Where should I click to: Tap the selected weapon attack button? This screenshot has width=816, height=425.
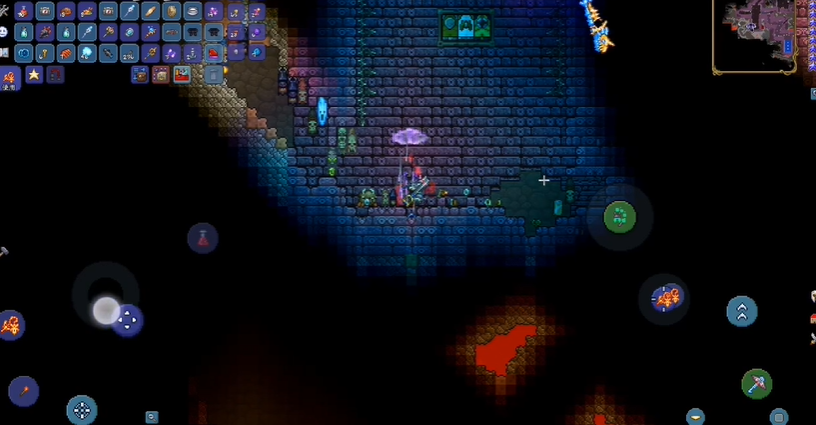666,297
